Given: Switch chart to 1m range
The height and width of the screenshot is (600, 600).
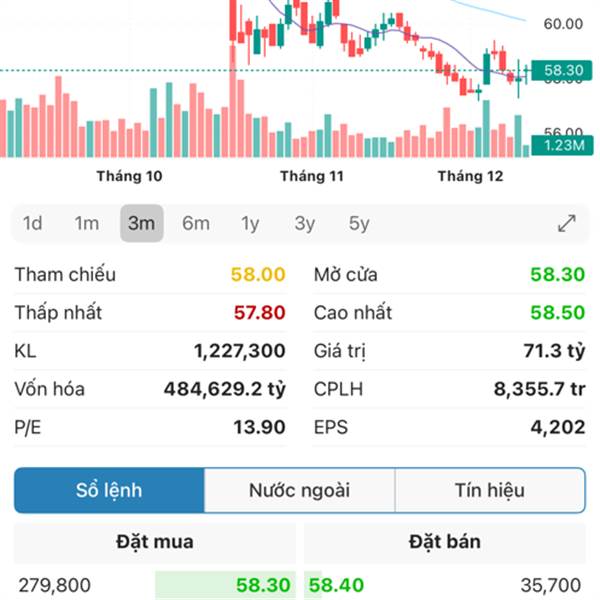Looking at the screenshot, I should click(87, 223).
